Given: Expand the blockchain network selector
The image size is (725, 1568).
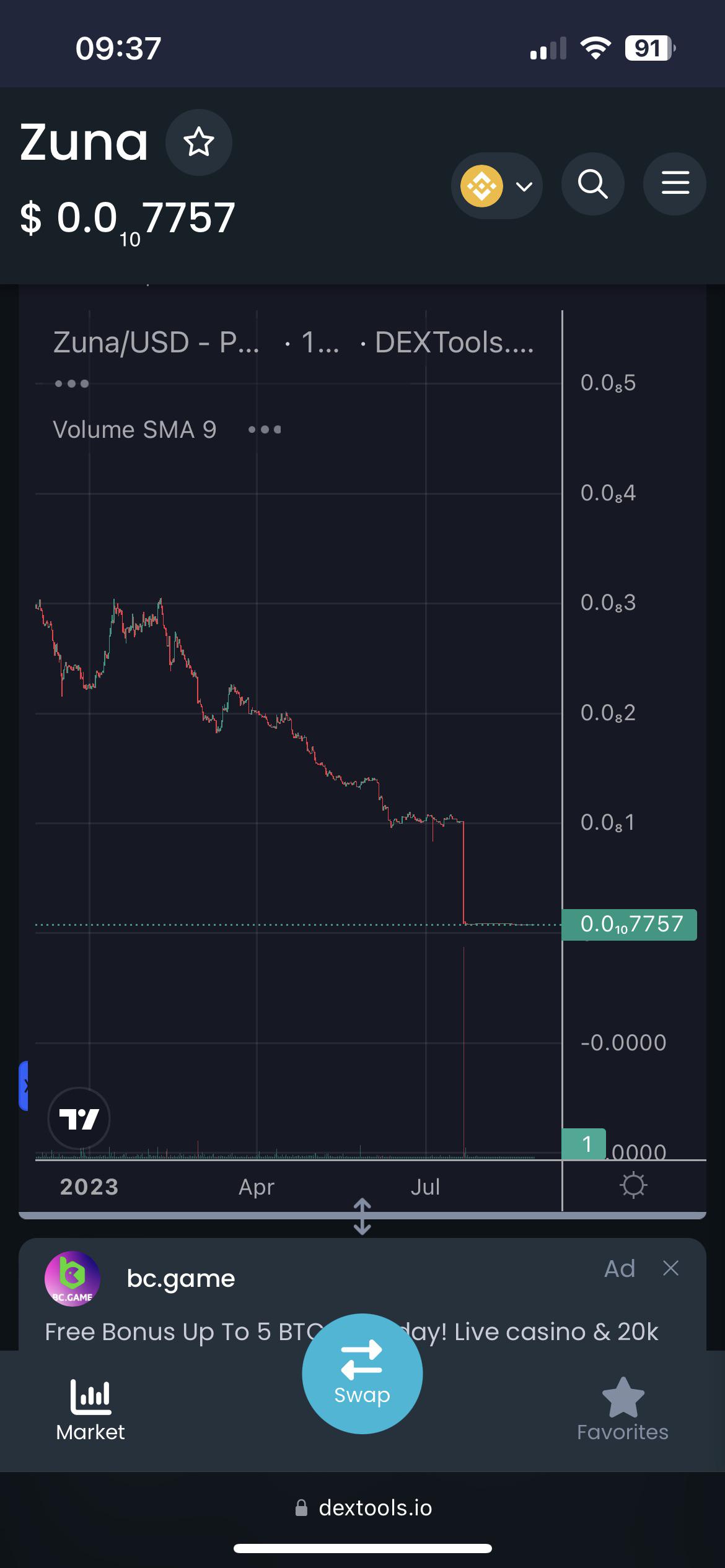Looking at the screenshot, I should [x=523, y=185].
